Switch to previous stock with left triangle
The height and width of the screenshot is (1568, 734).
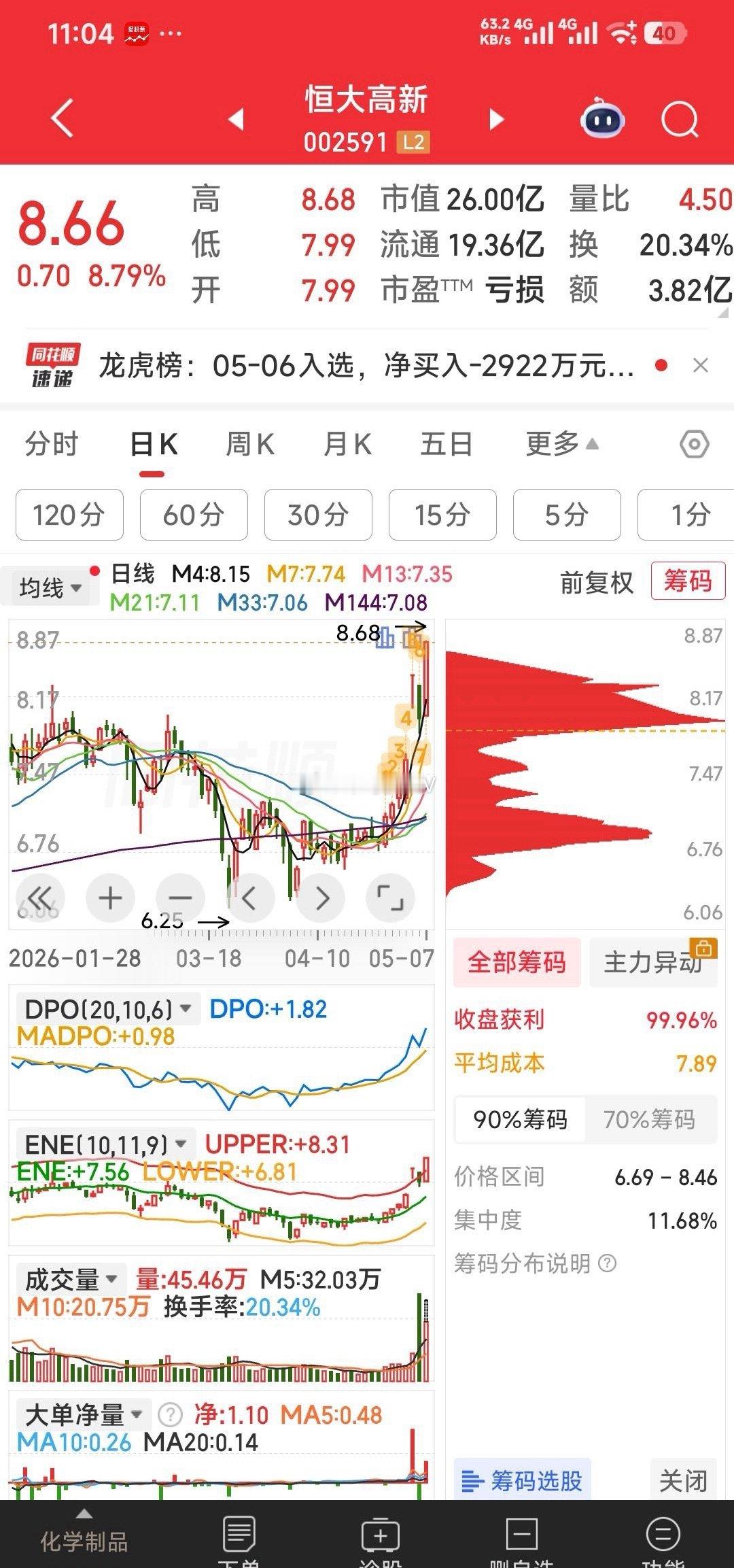(x=236, y=120)
